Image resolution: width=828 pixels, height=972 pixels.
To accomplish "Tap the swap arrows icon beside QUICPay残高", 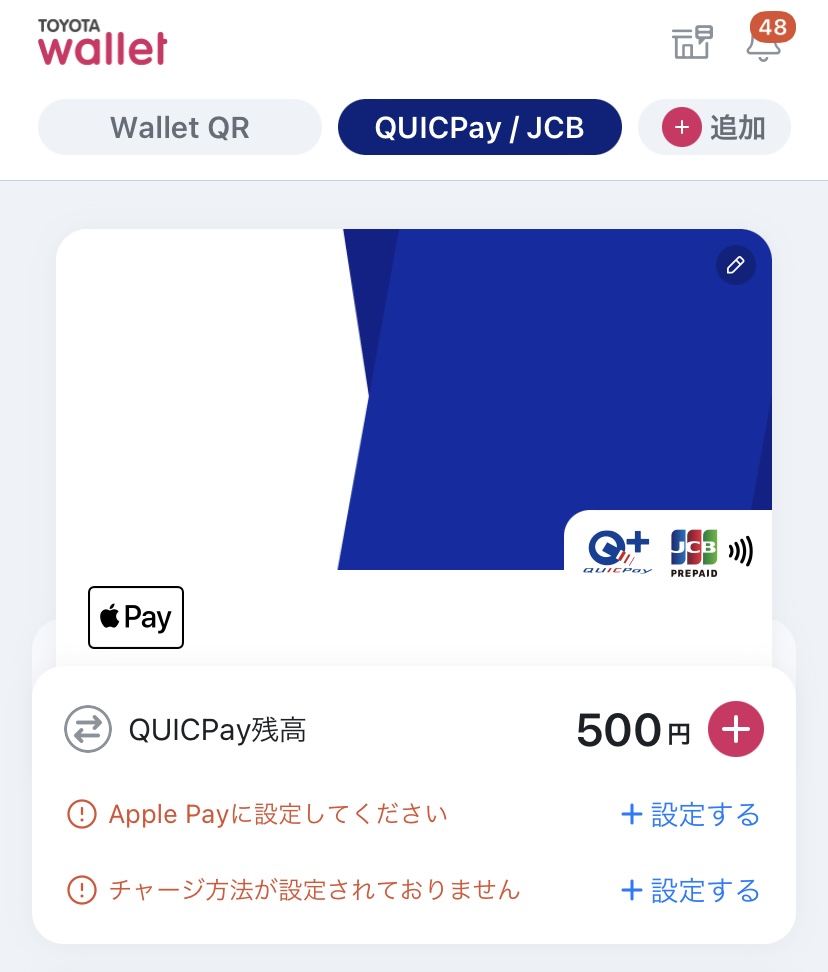I will [88, 730].
